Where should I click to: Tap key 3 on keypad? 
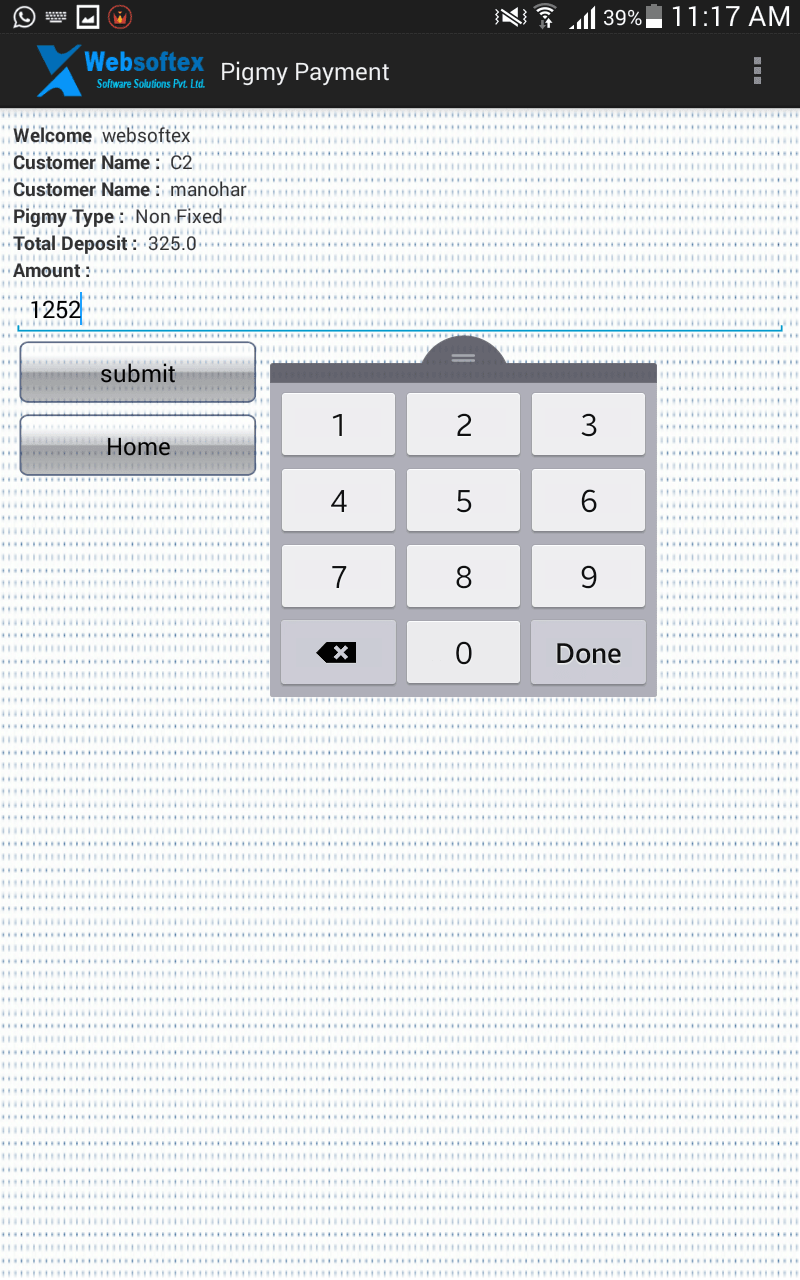click(589, 425)
